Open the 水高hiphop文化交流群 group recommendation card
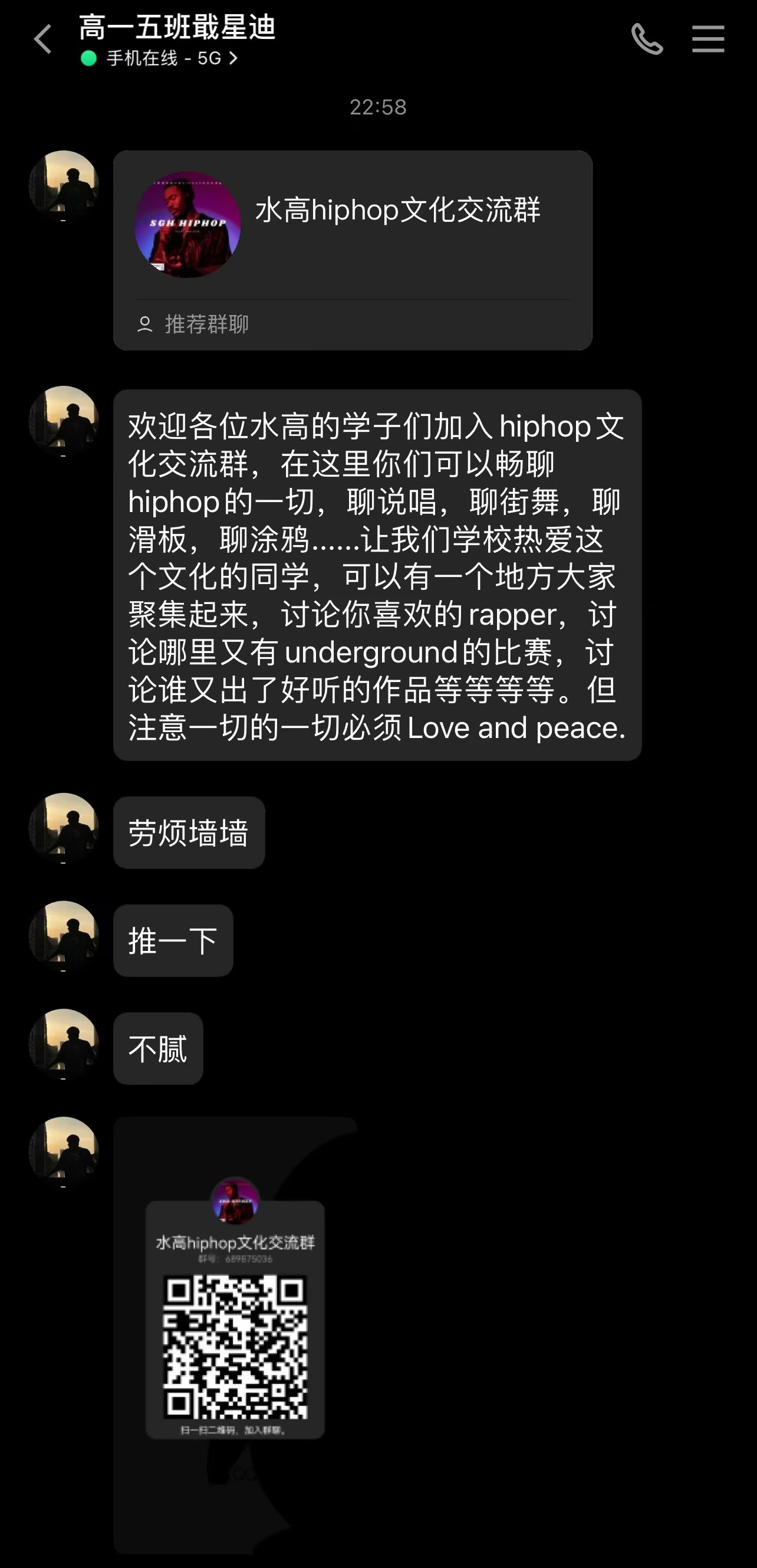This screenshot has width=757, height=1568. point(353,250)
